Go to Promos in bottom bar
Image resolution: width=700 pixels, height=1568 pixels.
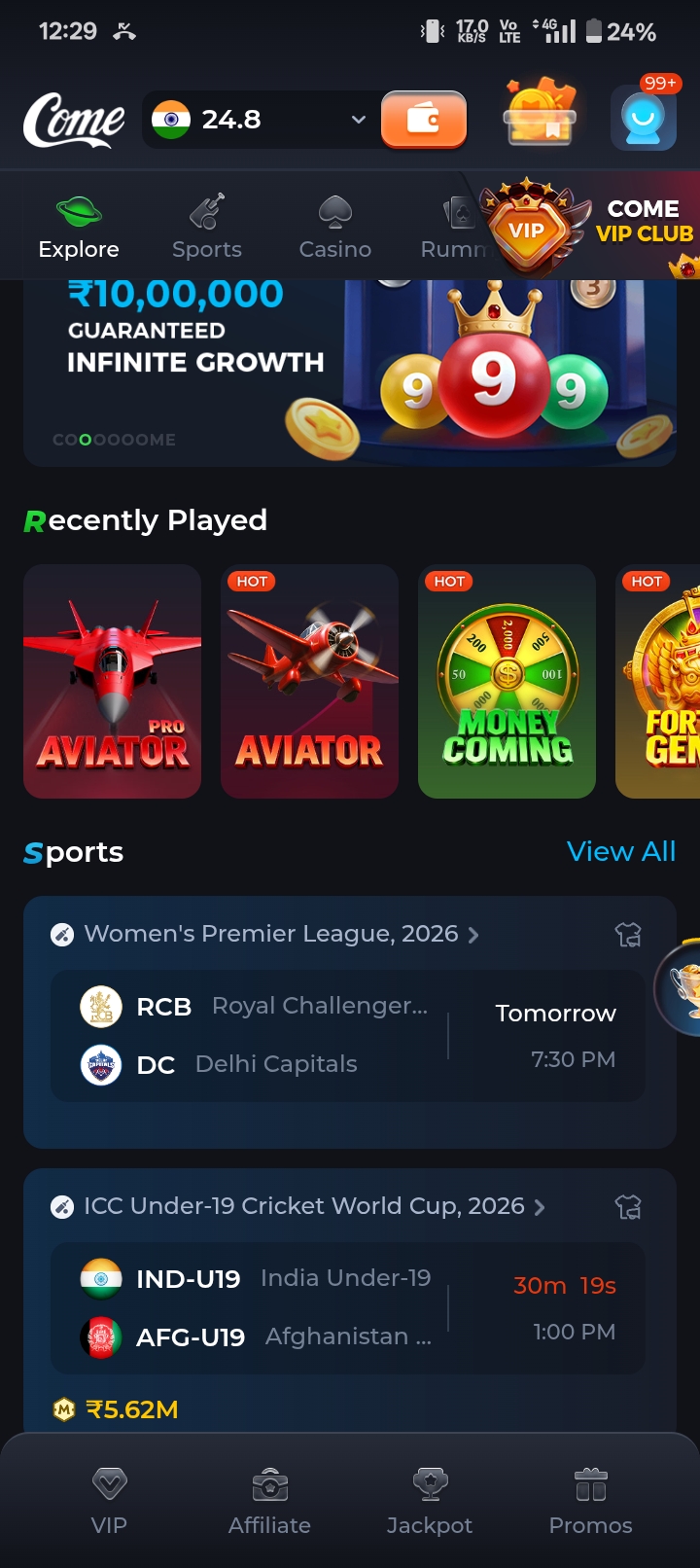point(590,1502)
